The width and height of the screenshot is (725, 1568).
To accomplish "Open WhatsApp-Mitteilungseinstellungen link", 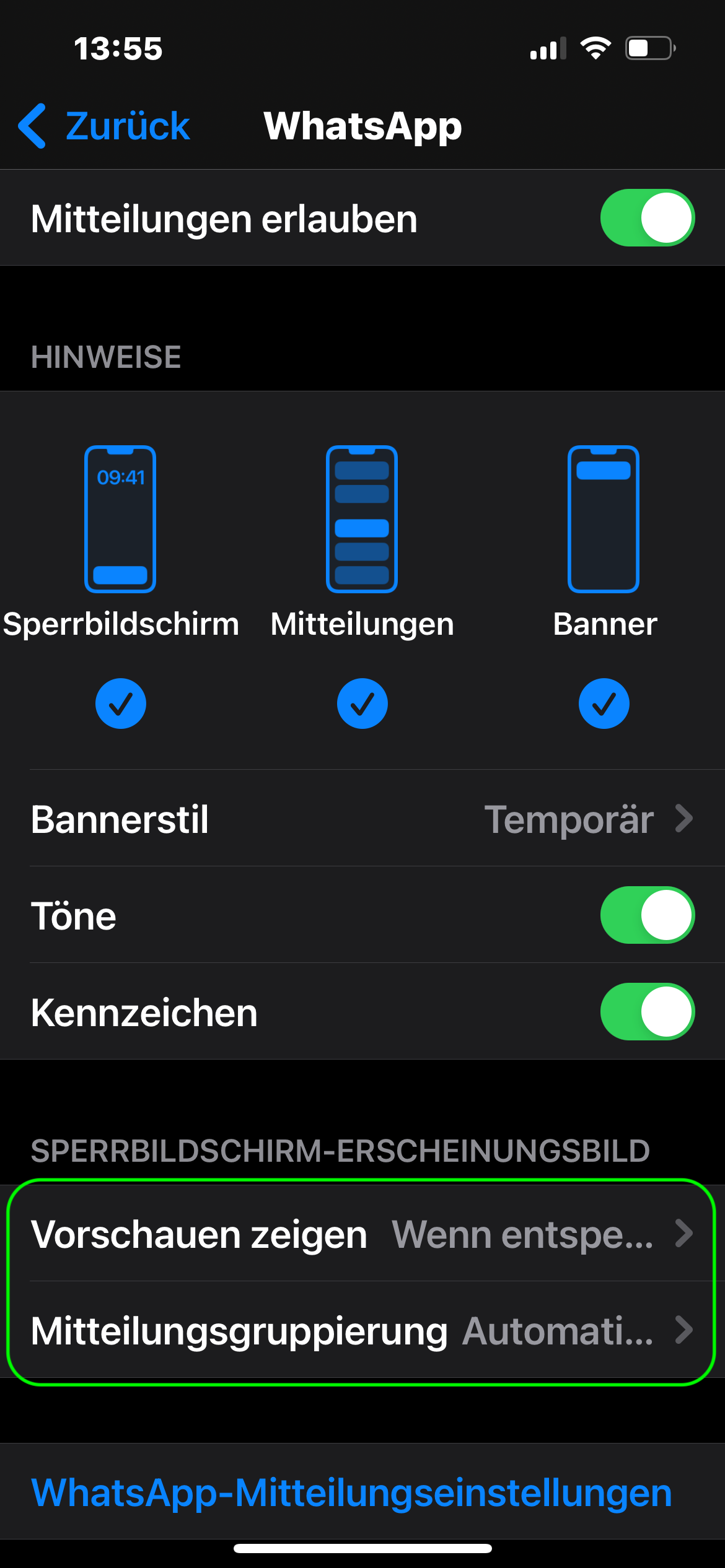I will 351,1492.
